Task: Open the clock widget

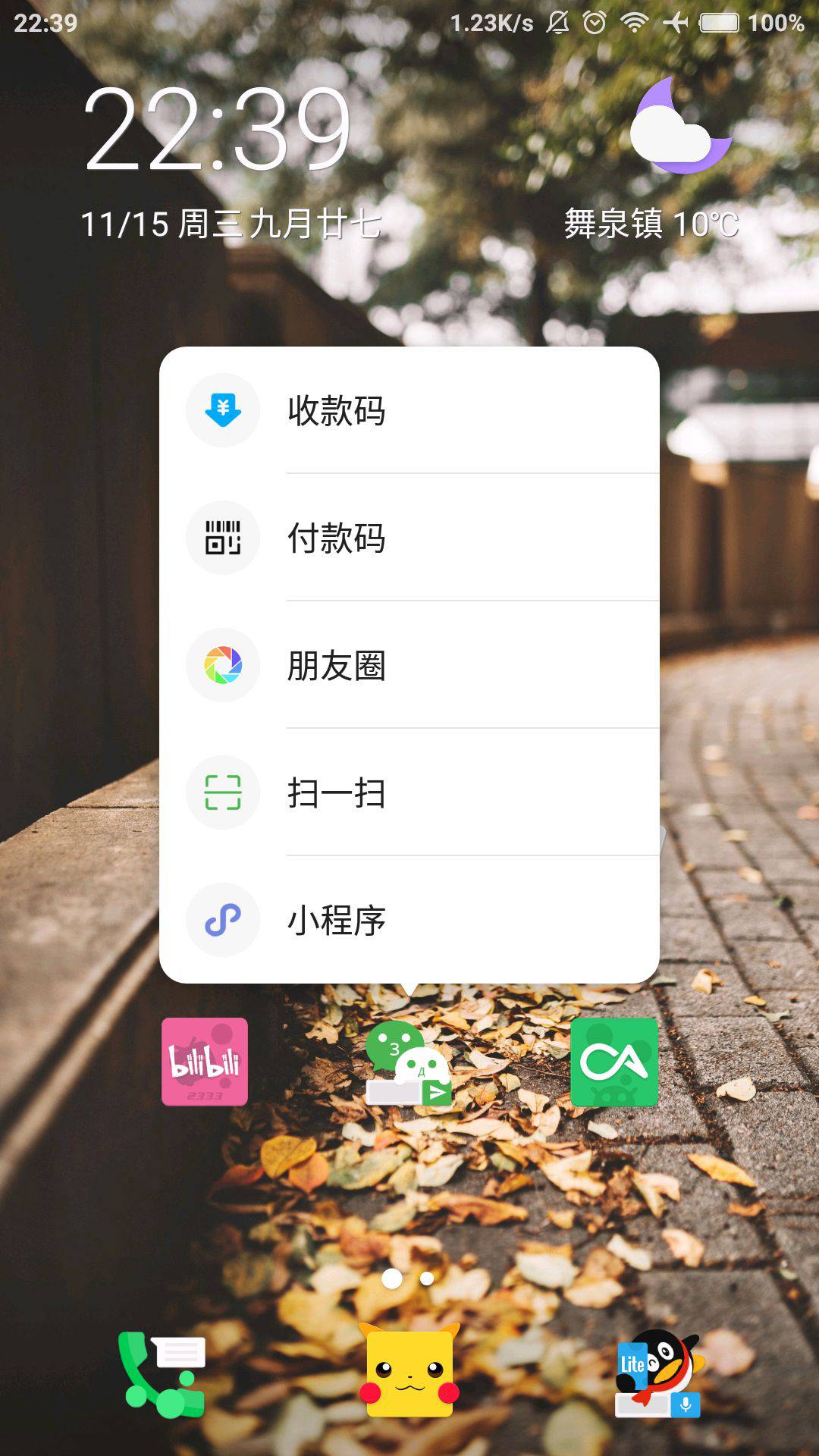Action: click(218, 130)
